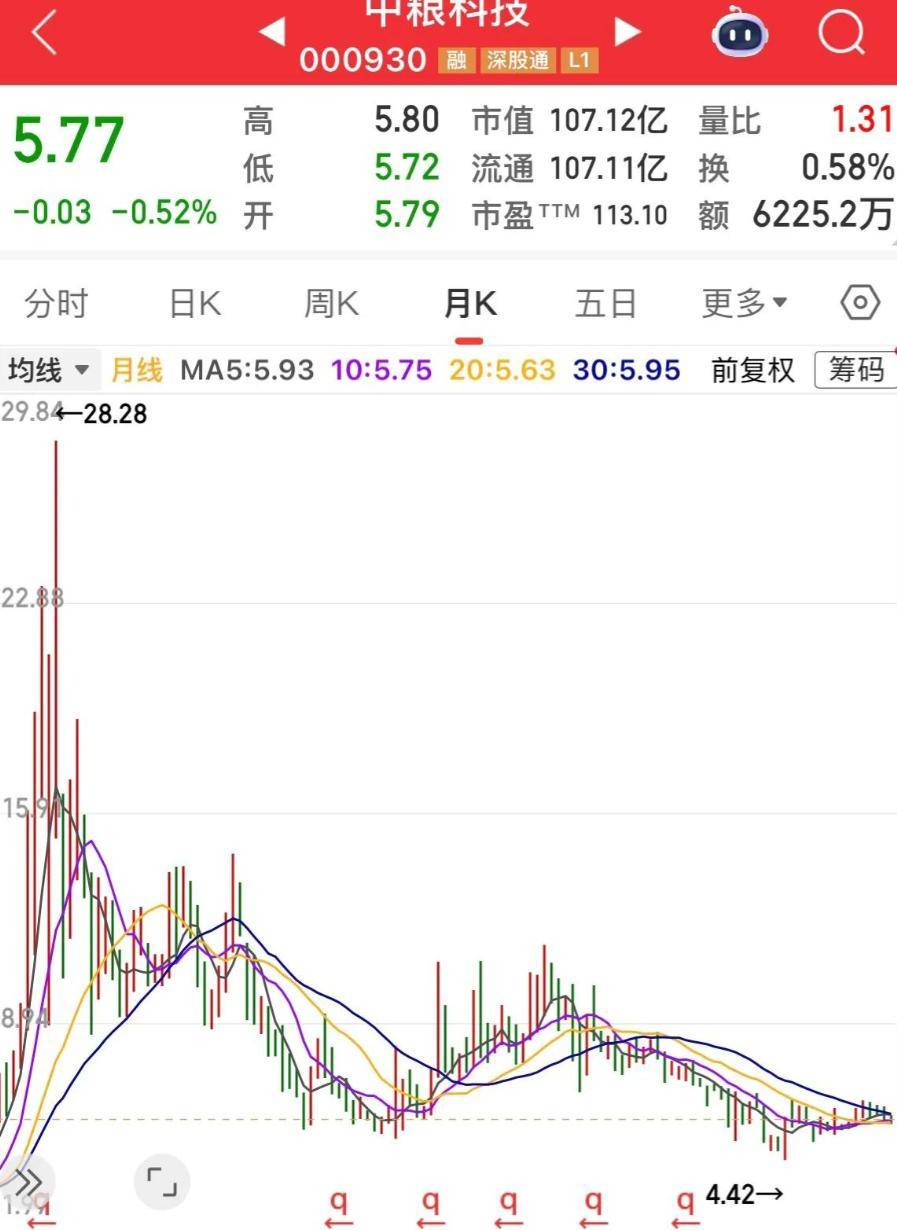Viewport: 897px width, 1230px height.
Task: Switch to the 周K chart tab
Action: coord(331,303)
